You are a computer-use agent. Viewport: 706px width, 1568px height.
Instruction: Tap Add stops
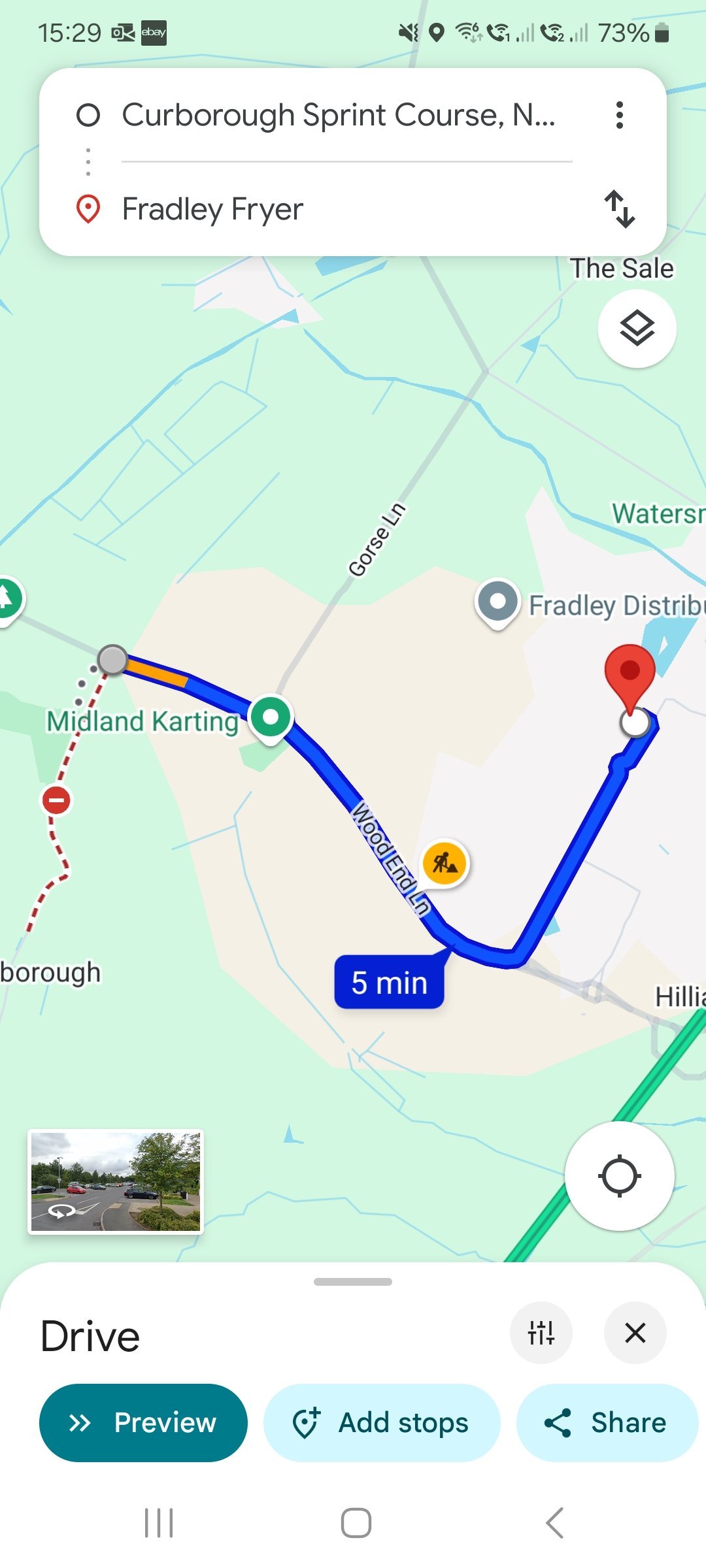[x=382, y=1422]
